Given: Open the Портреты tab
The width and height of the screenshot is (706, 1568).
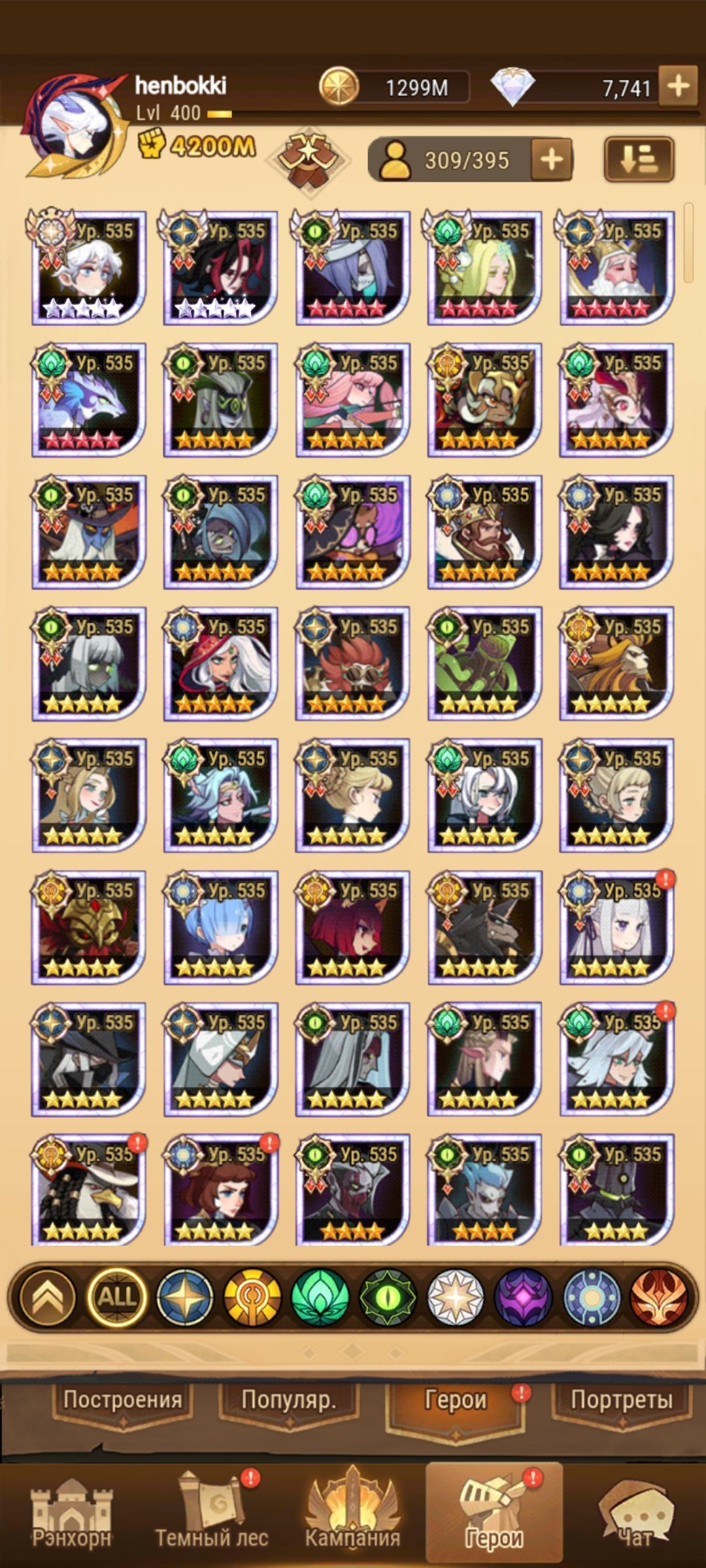Looking at the screenshot, I should click(621, 1400).
